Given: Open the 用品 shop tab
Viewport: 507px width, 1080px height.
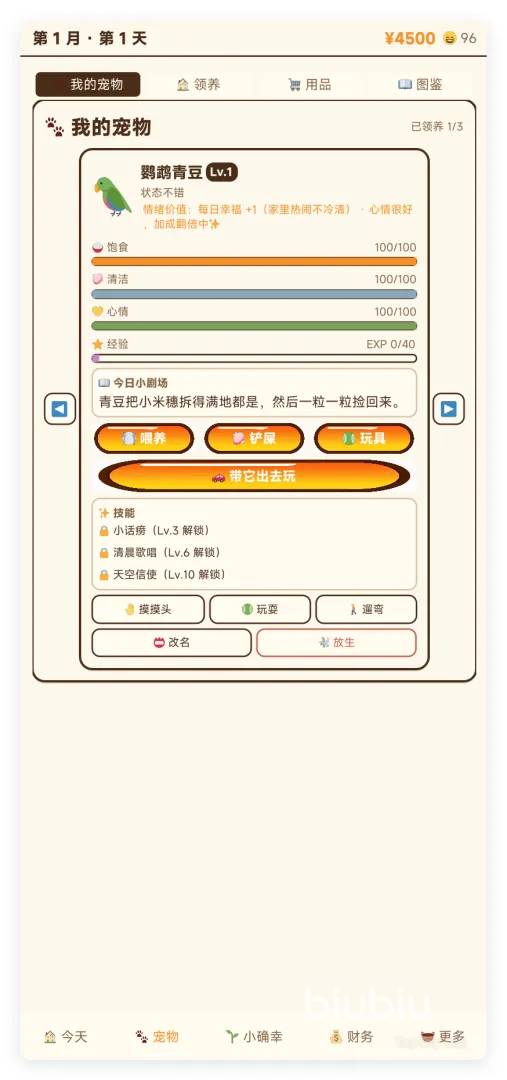Looking at the screenshot, I should (309, 85).
